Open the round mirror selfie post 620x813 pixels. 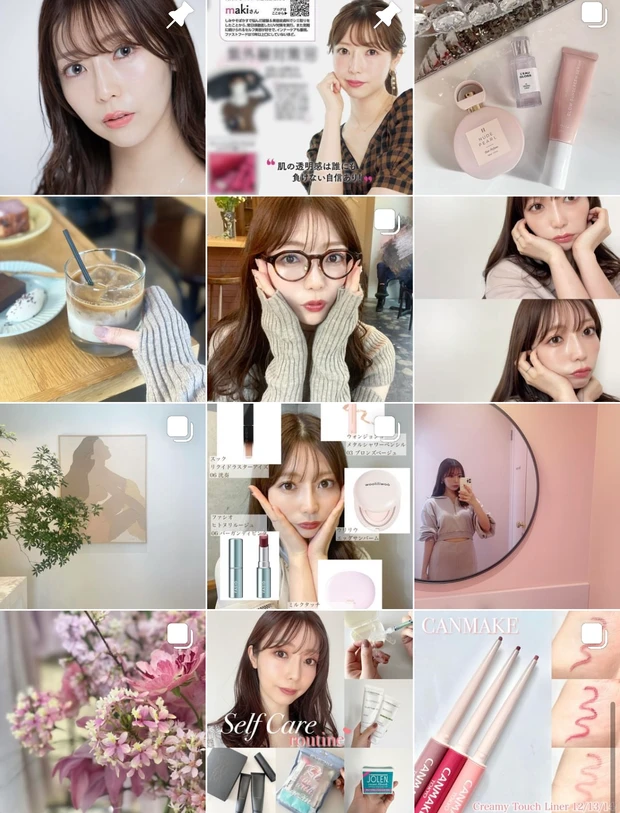coord(517,505)
